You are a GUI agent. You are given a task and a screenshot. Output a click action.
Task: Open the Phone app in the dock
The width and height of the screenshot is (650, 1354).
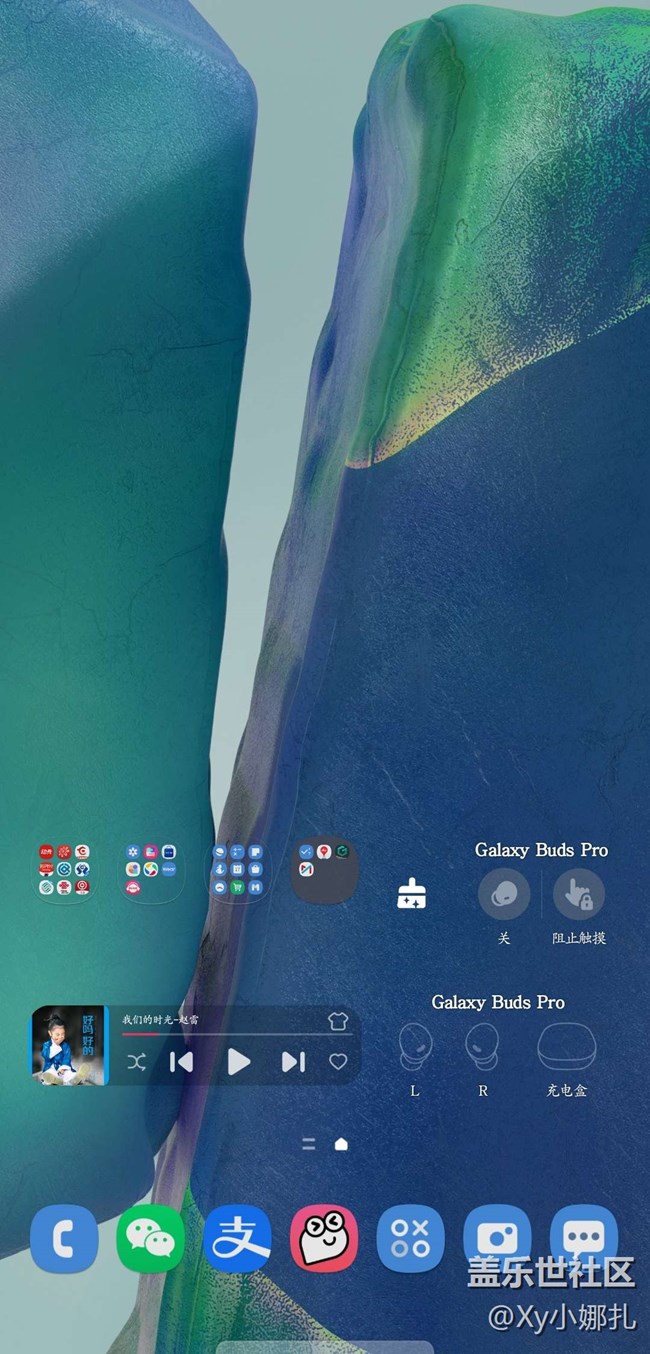64,1238
